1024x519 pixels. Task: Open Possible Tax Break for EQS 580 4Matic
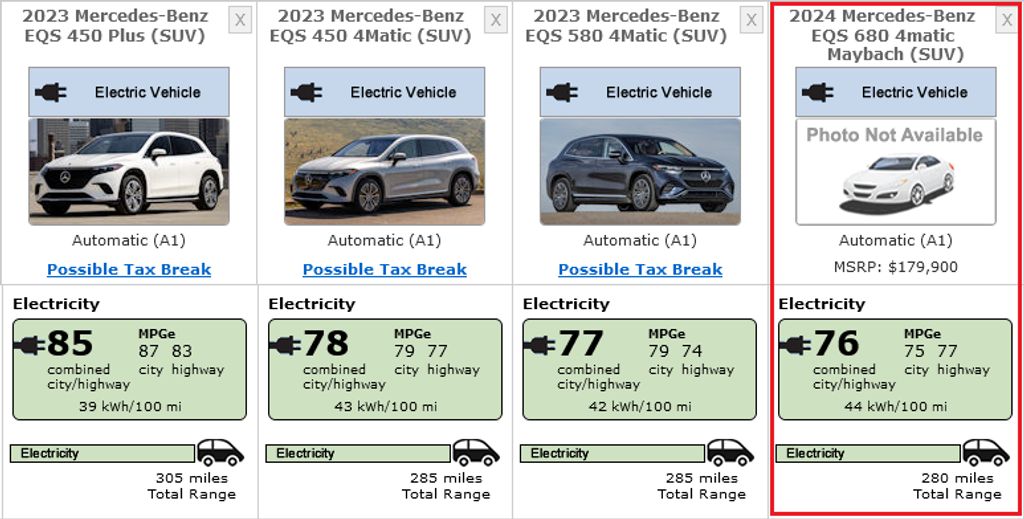(640, 269)
